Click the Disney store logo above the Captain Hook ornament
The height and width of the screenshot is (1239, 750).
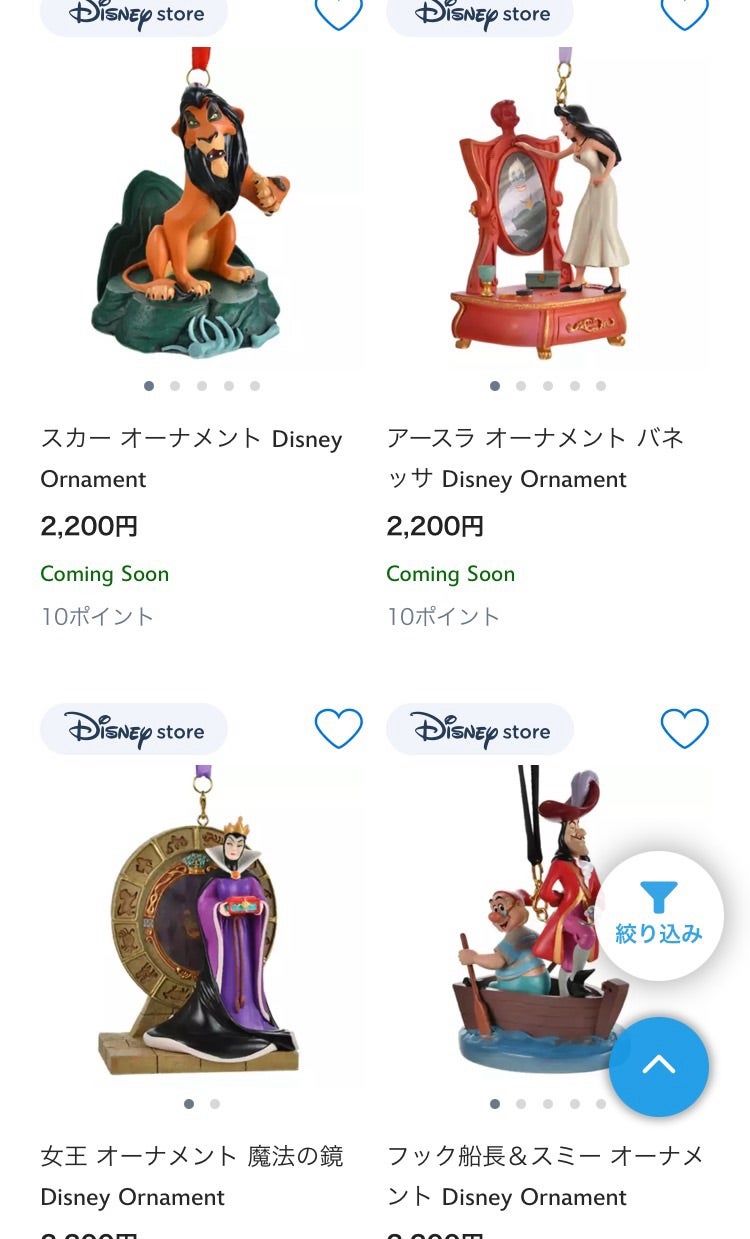pyautogui.click(x=479, y=729)
